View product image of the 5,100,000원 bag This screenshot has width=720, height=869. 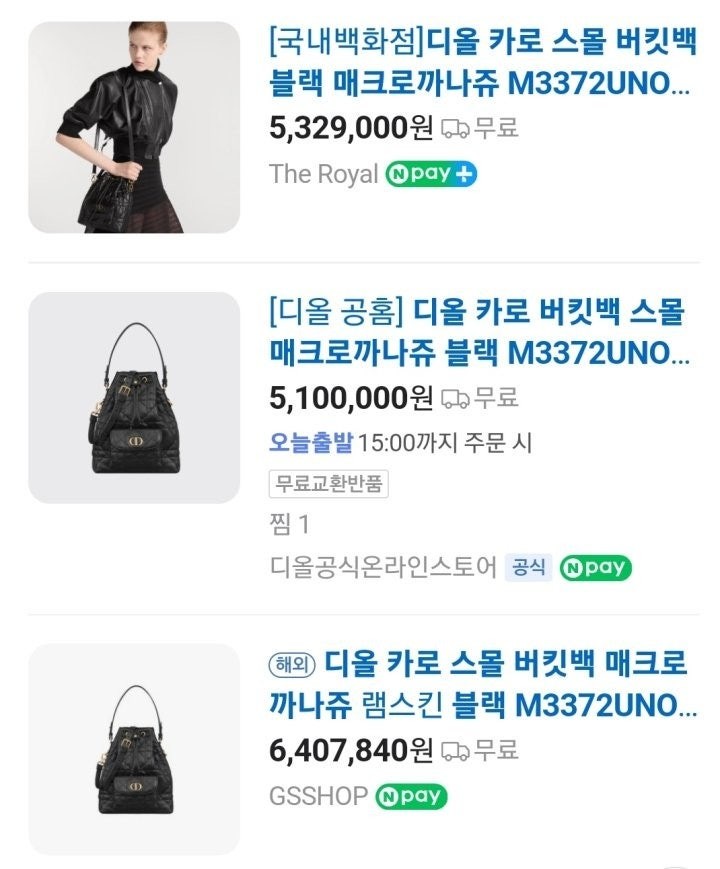point(134,398)
